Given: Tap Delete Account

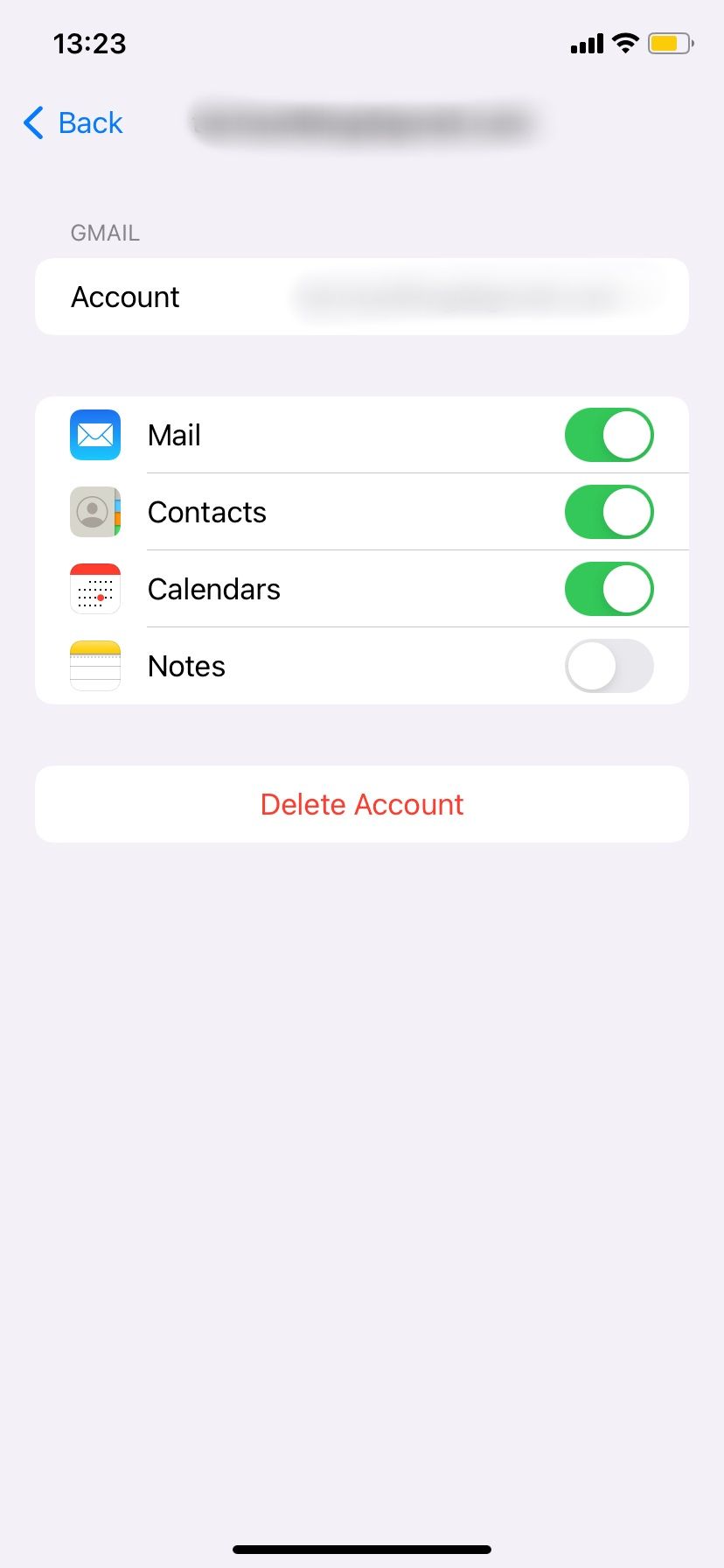Looking at the screenshot, I should point(362,804).
